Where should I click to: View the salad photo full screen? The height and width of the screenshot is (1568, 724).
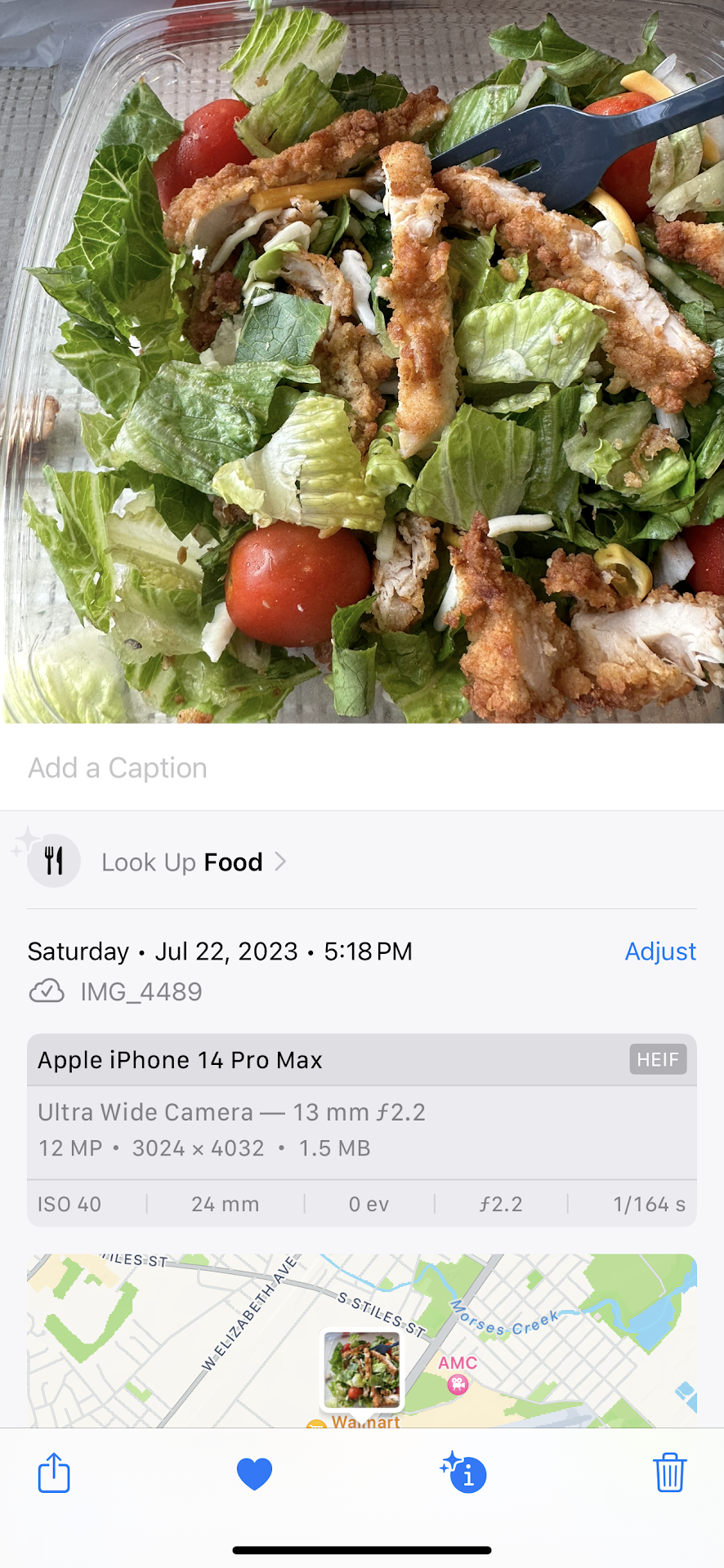(362, 359)
